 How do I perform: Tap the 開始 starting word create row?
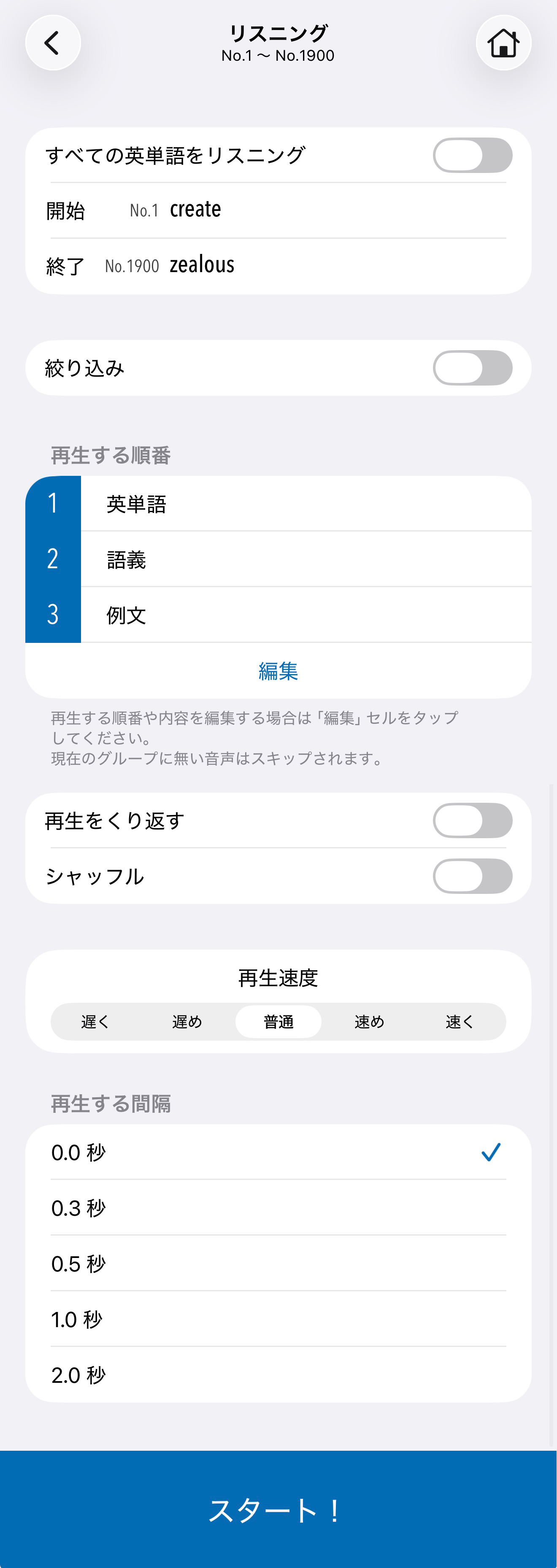278,209
